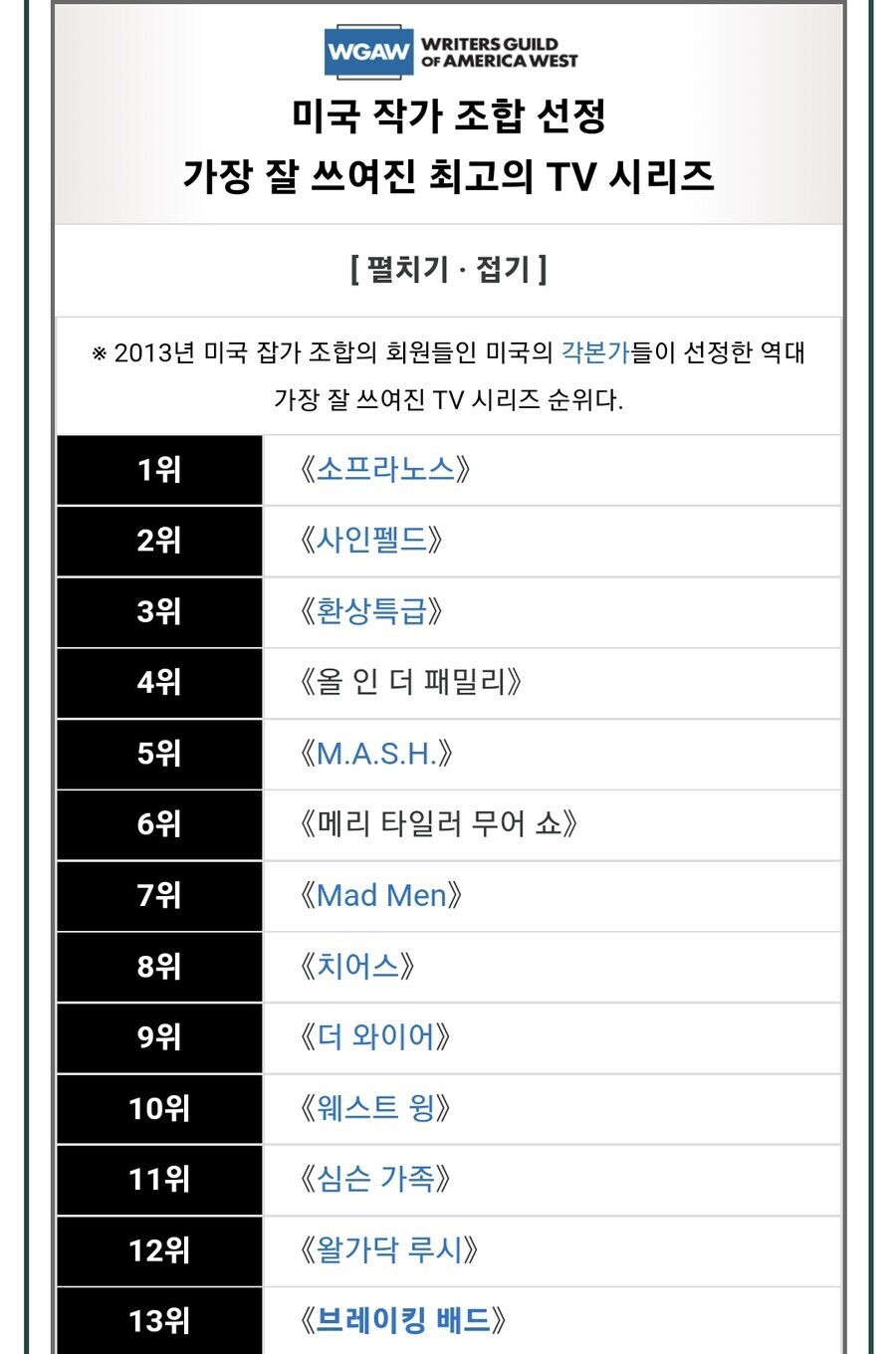This screenshot has width=896, height=1354.
Task: Open the Mad Men link
Action: click(x=381, y=895)
